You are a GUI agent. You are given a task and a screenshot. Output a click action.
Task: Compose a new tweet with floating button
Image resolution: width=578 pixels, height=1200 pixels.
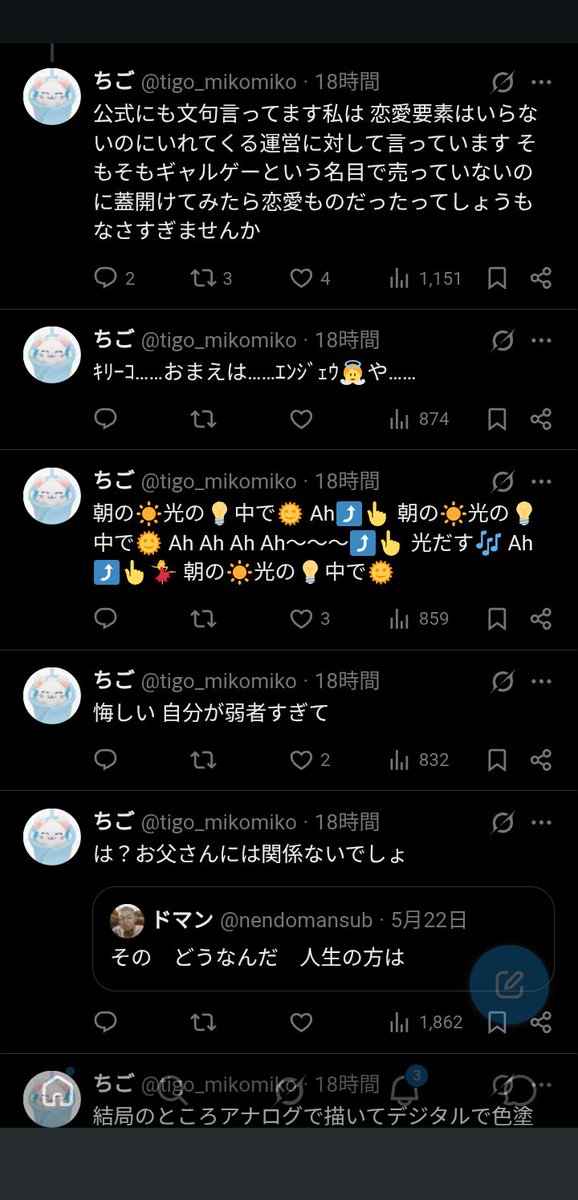coord(509,984)
